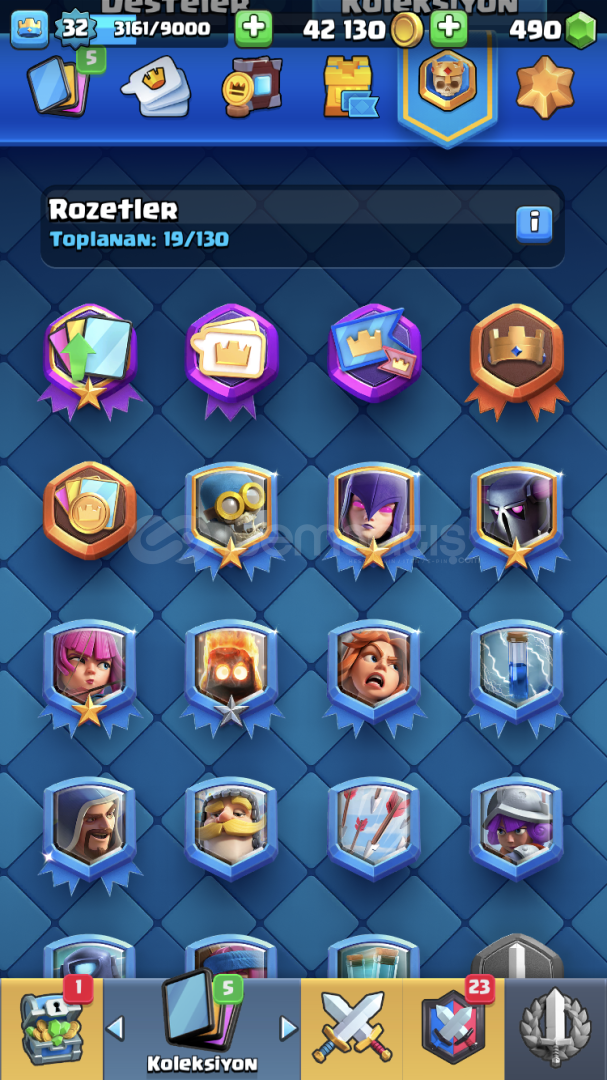
Task: View the Arrows badge
Action: (374, 826)
